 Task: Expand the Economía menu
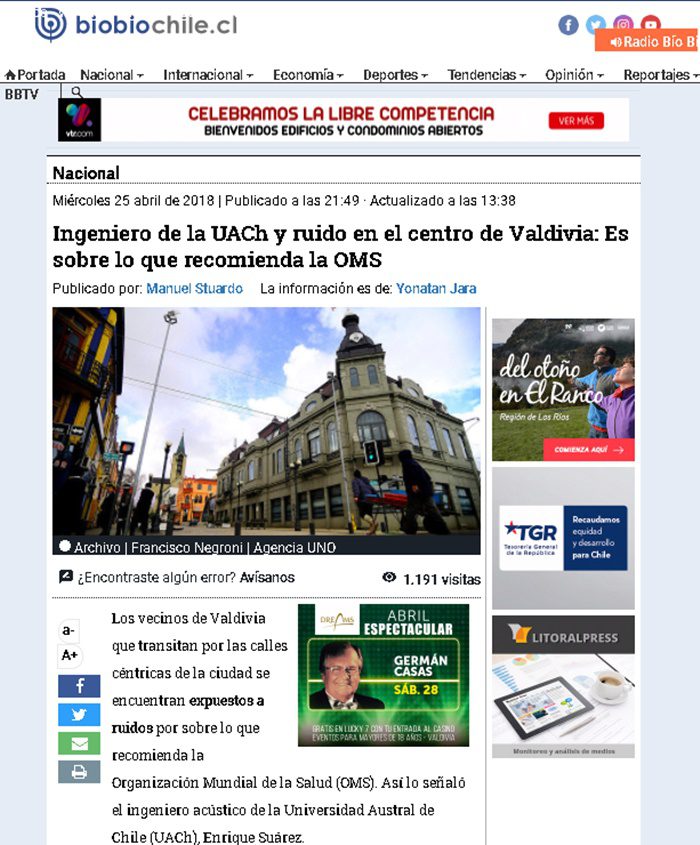(307, 75)
